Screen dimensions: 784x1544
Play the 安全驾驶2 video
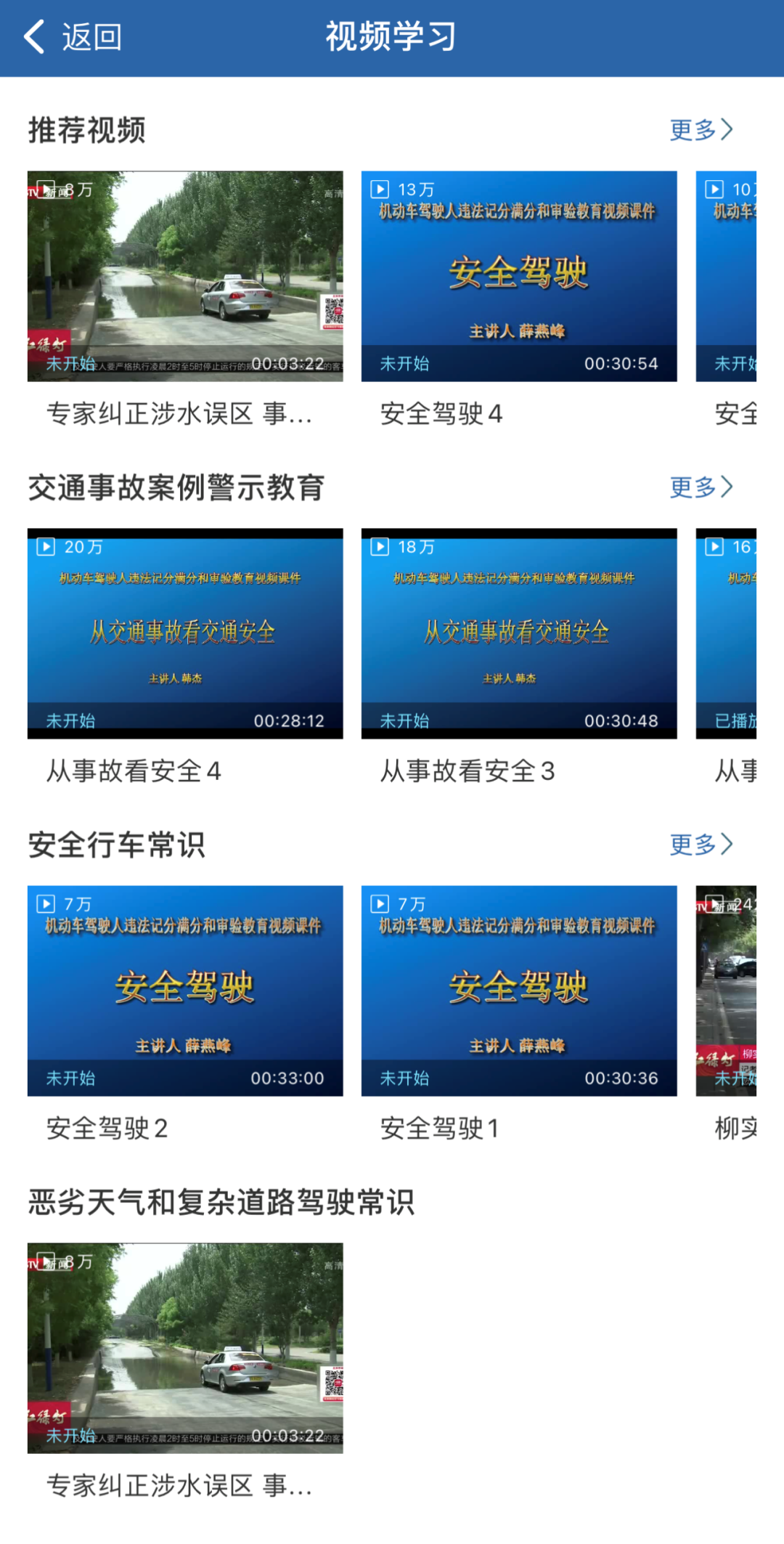pos(185,991)
